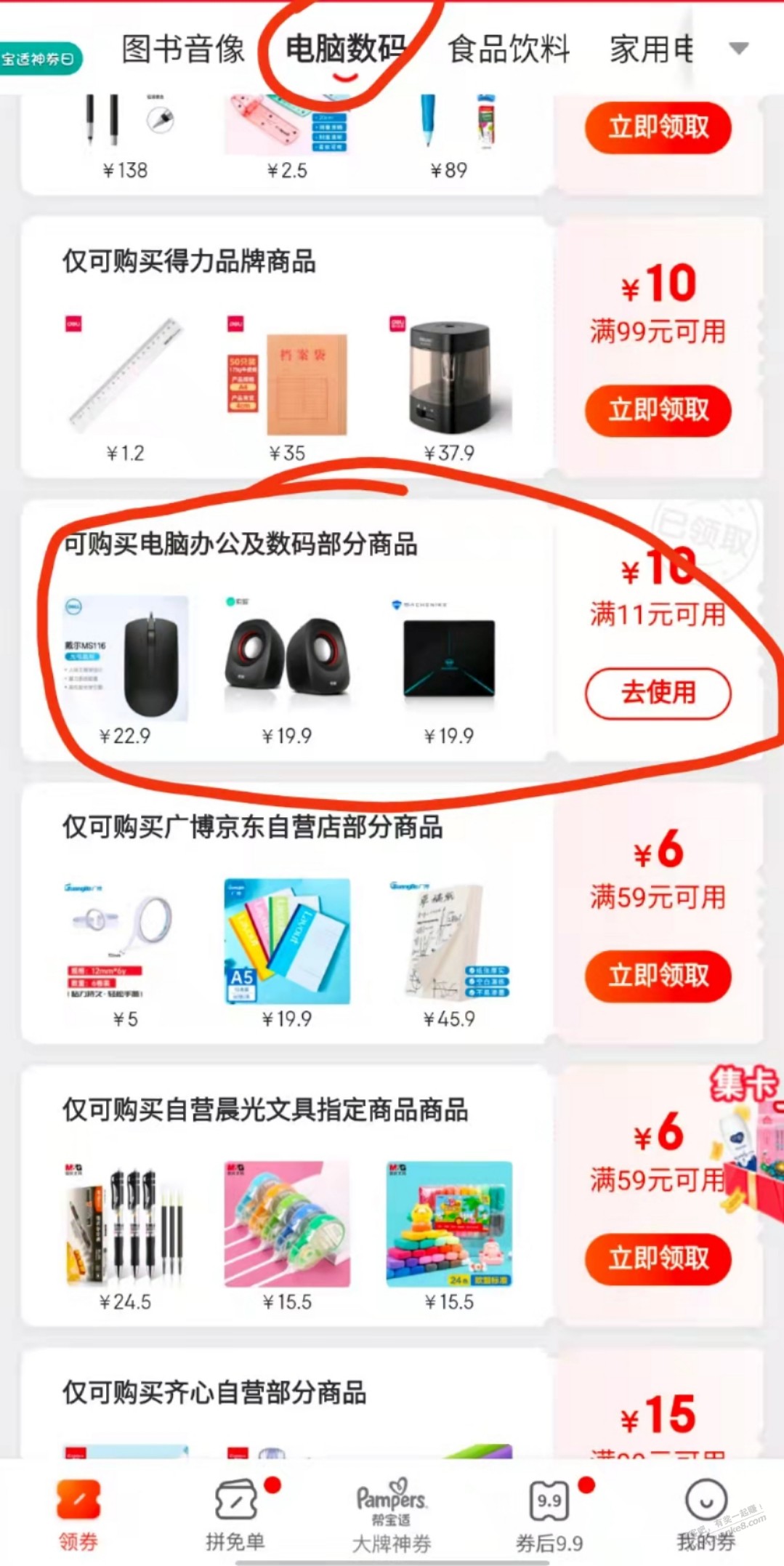This screenshot has width=784, height=1566.
Task: Switch to the 家用电器 category tab
Action: click(x=651, y=49)
